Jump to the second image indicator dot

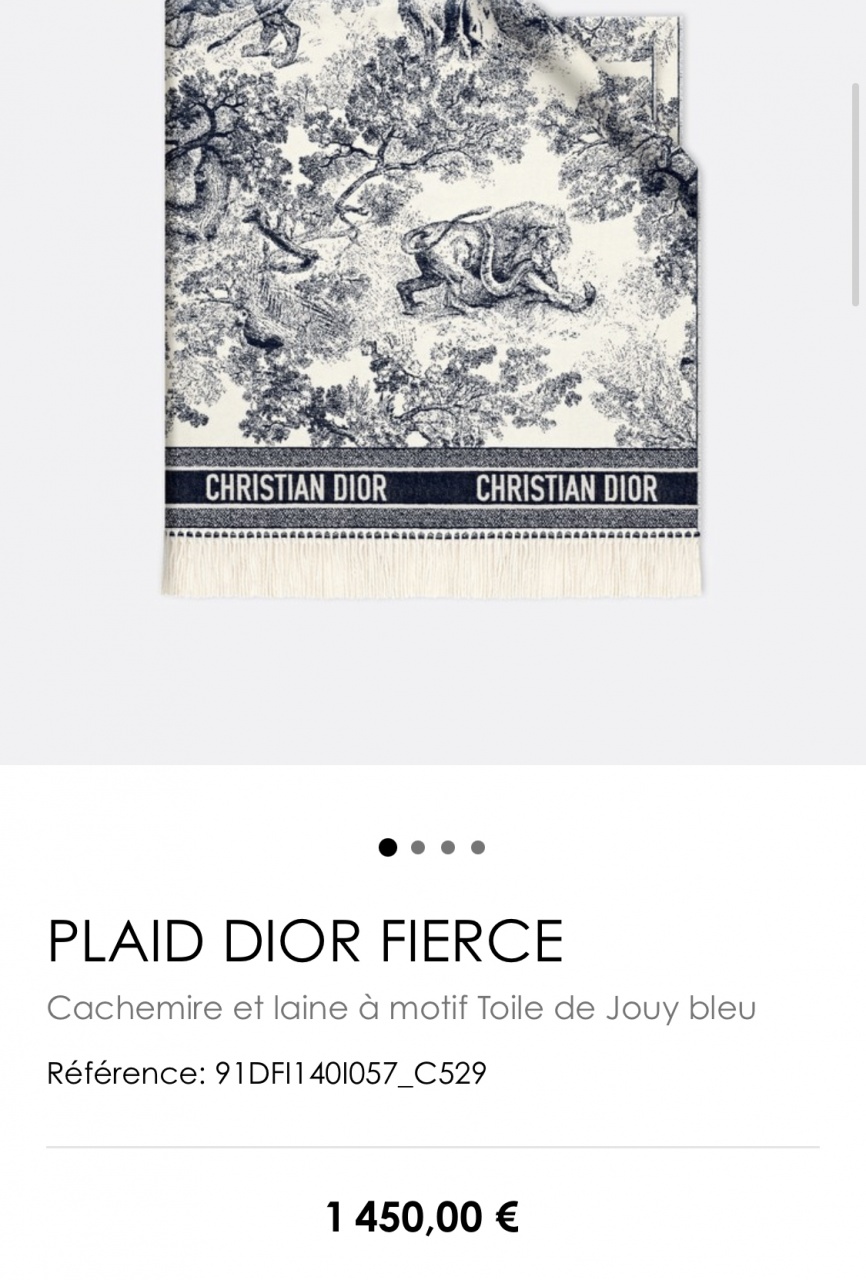(418, 847)
